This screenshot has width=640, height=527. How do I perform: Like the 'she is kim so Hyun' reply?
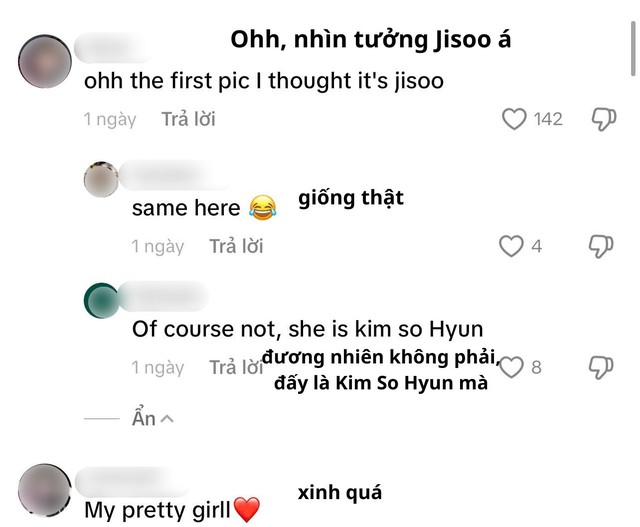511,367
